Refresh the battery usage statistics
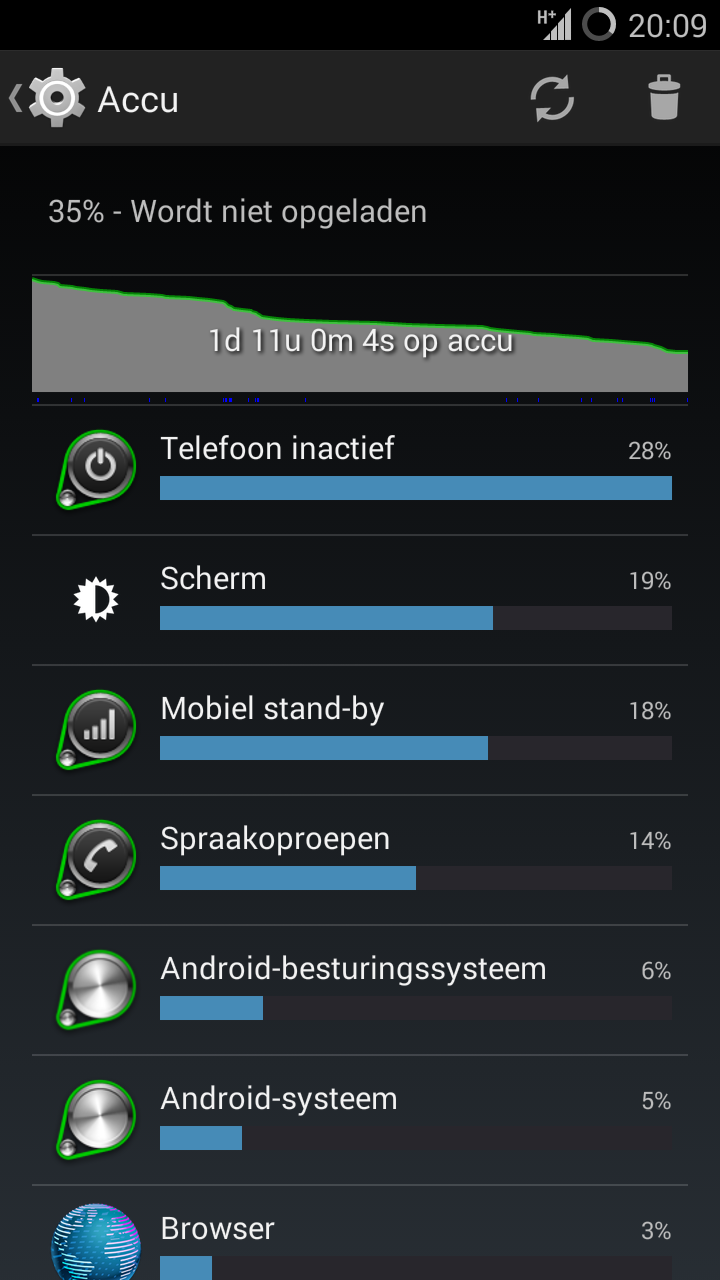The width and height of the screenshot is (720, 1280). 552,98
